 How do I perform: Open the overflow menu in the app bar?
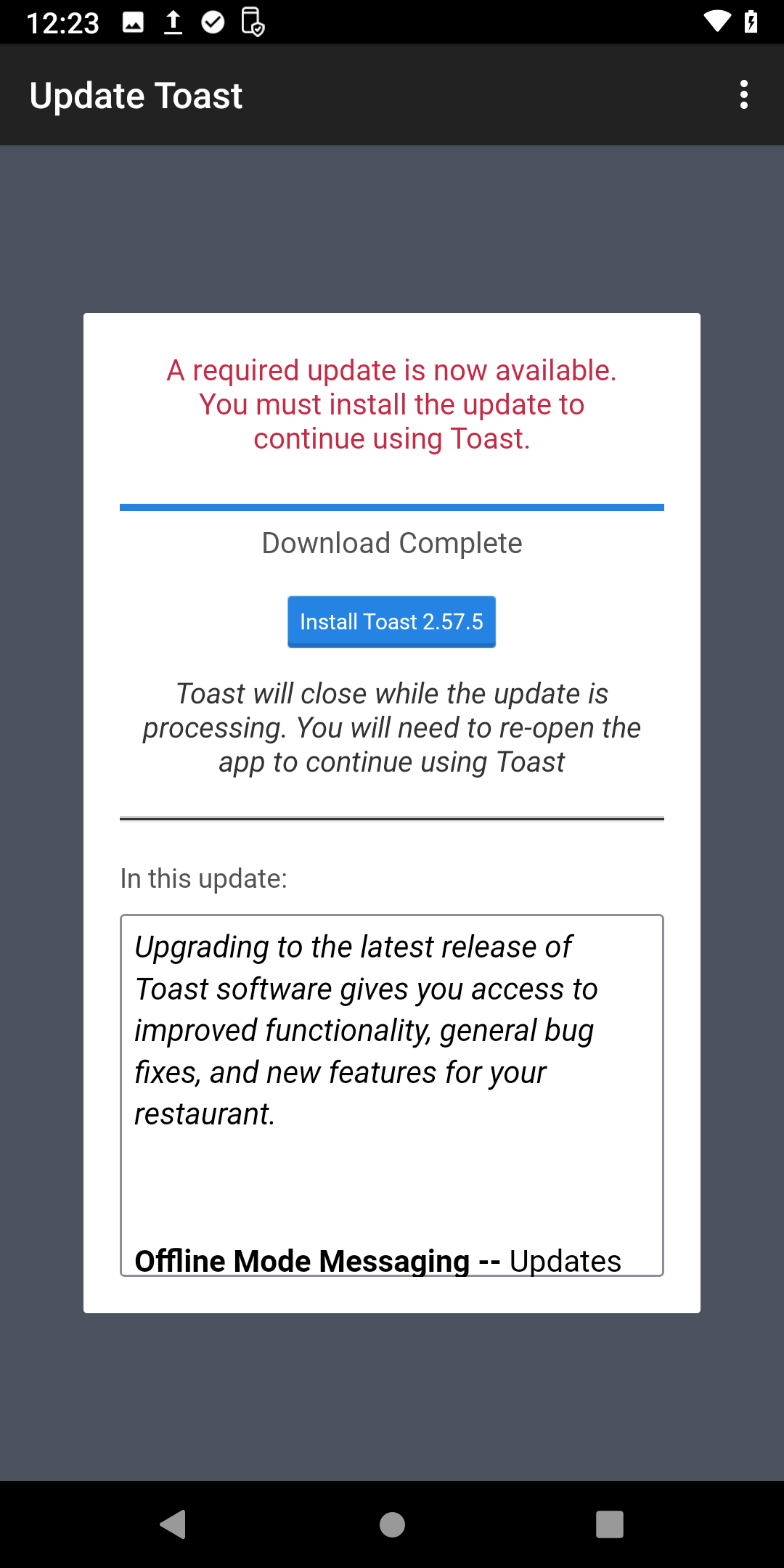[x=743, y=95]
